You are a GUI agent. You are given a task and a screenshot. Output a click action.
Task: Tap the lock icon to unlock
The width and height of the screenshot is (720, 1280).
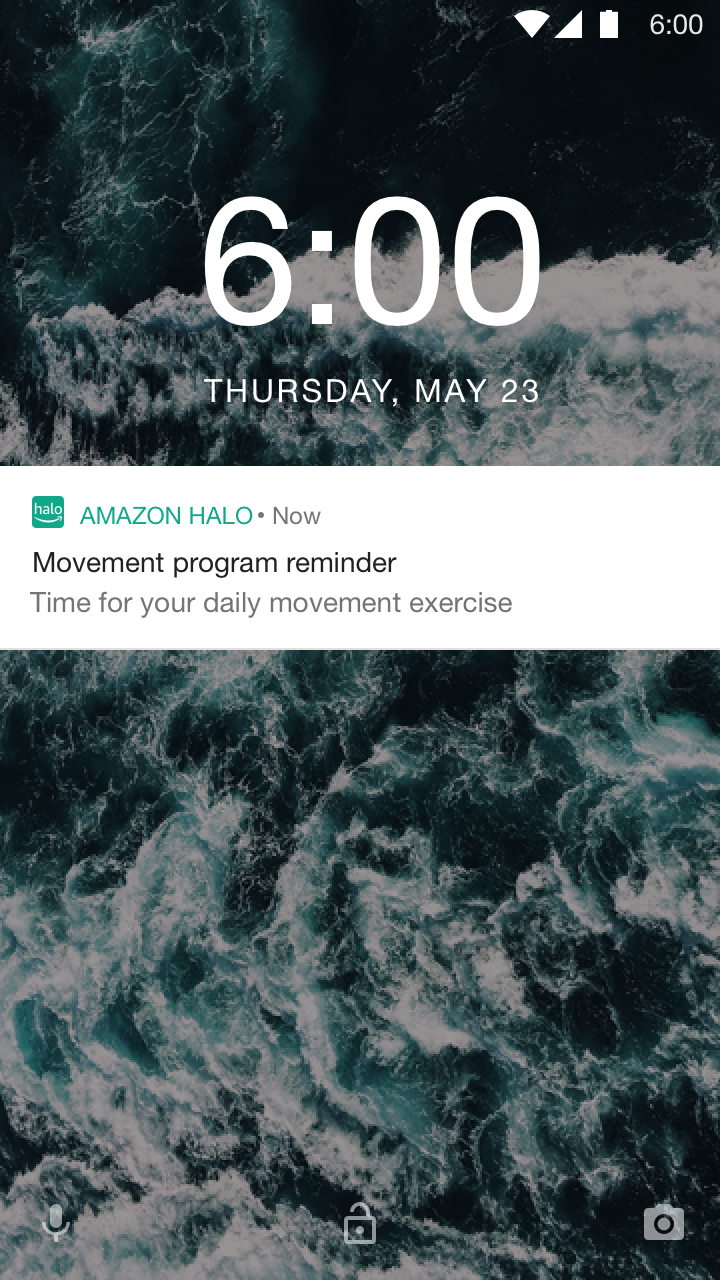[360, 1222]
